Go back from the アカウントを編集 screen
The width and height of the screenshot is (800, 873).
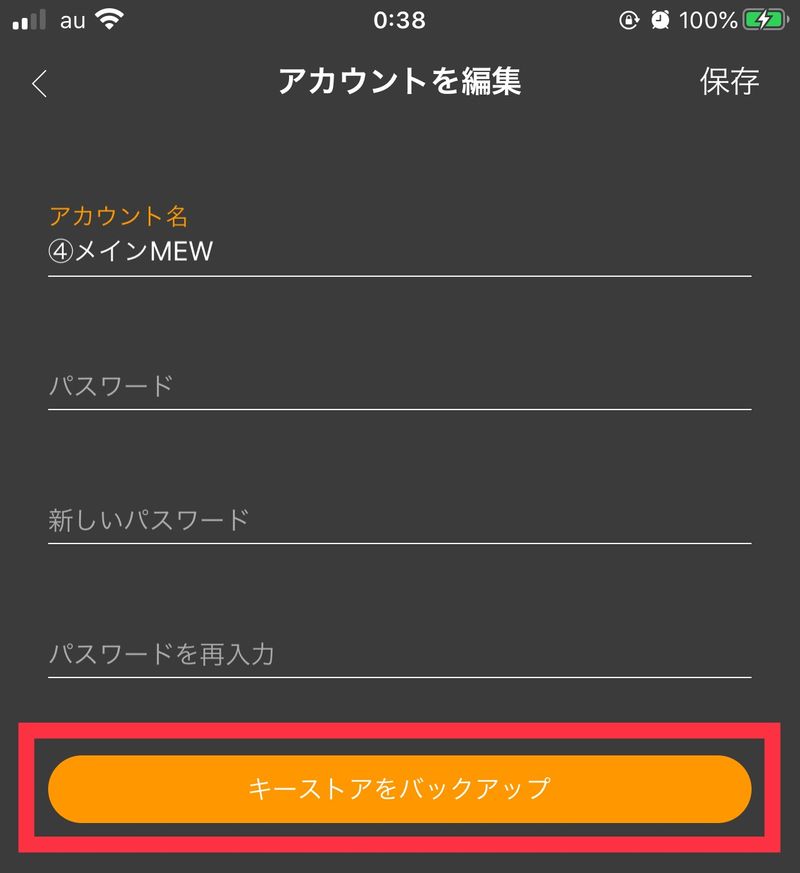tap(40, 84)
